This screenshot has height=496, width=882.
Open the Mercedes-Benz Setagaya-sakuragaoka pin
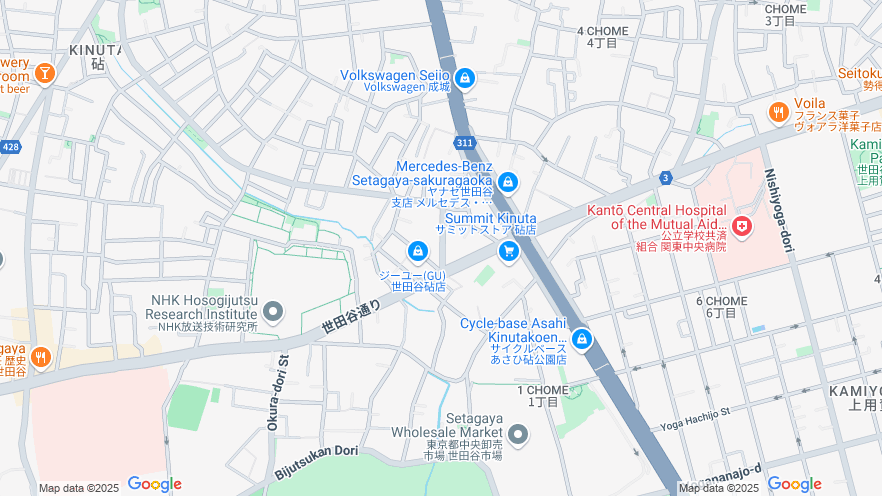[x=508, y=182]
